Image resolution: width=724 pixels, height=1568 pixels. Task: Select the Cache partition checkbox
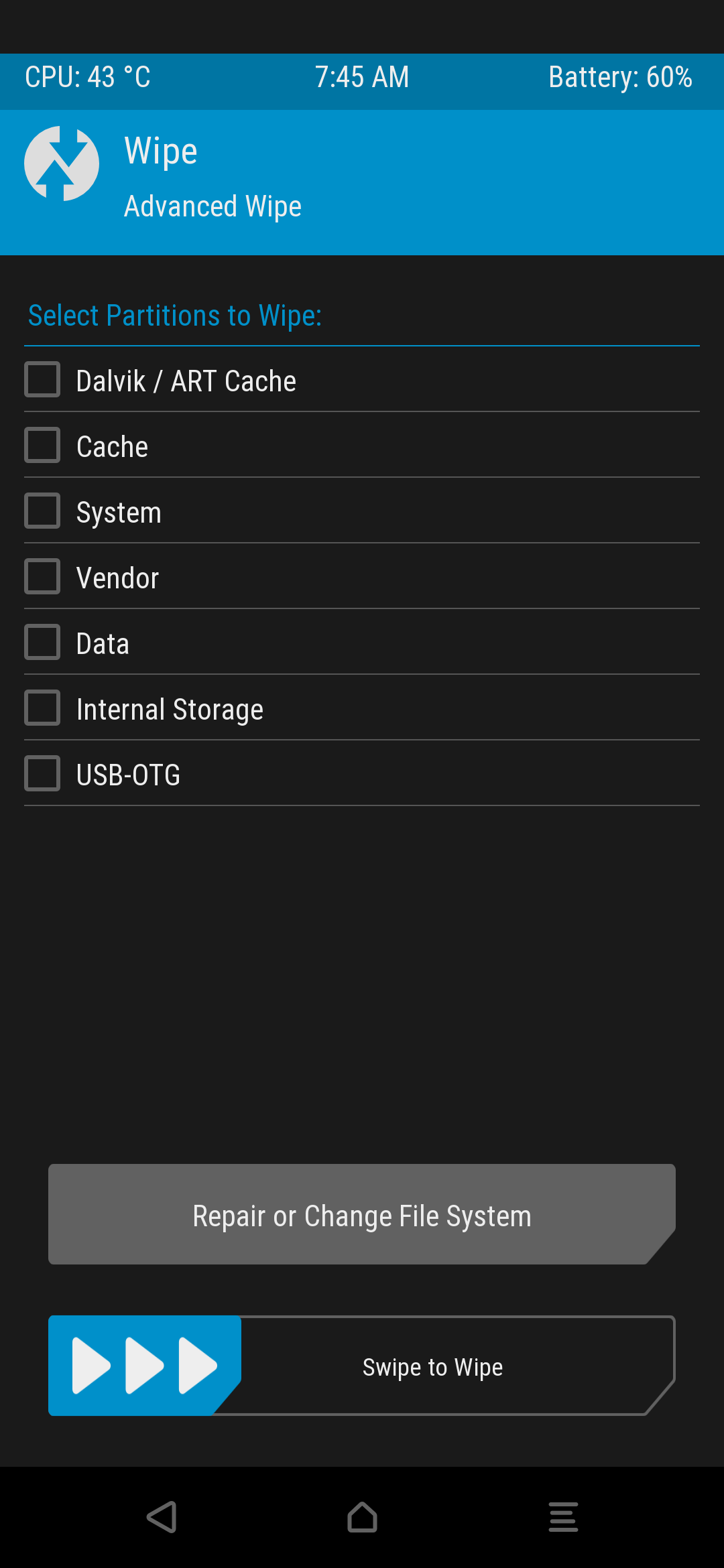coord(42,446)
